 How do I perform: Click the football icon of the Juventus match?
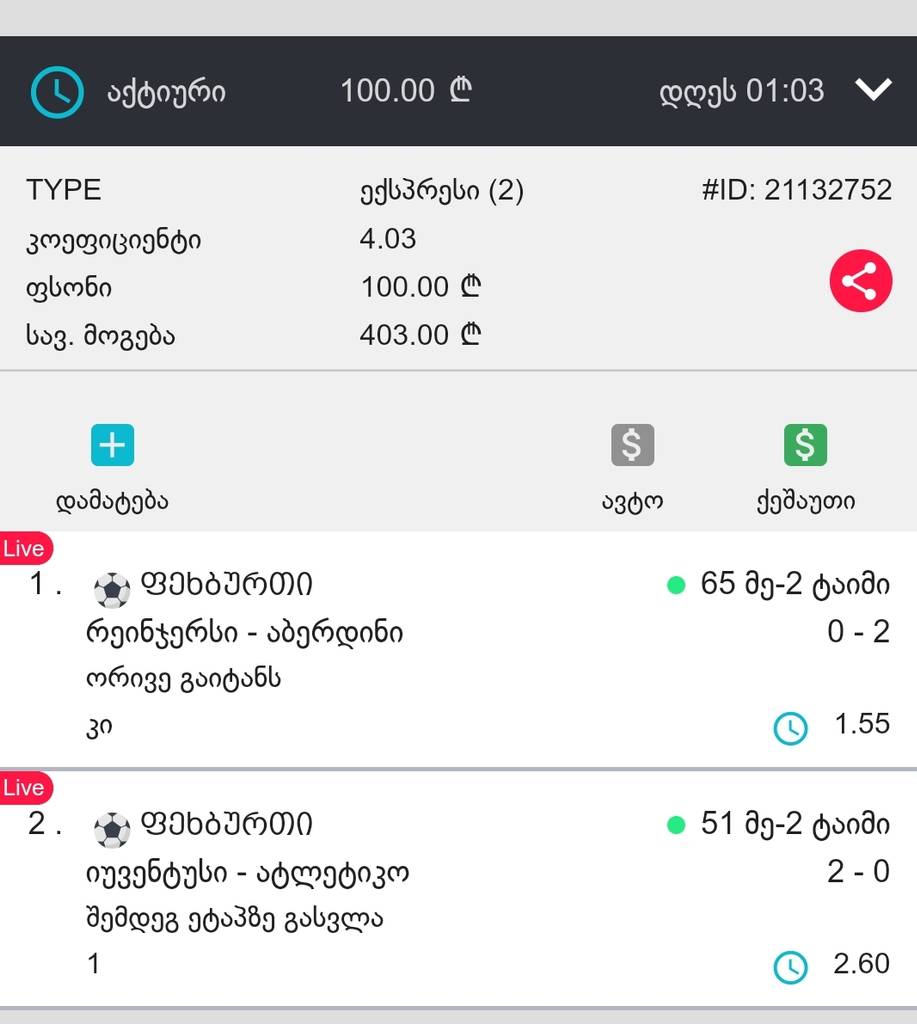coord(112,828)
